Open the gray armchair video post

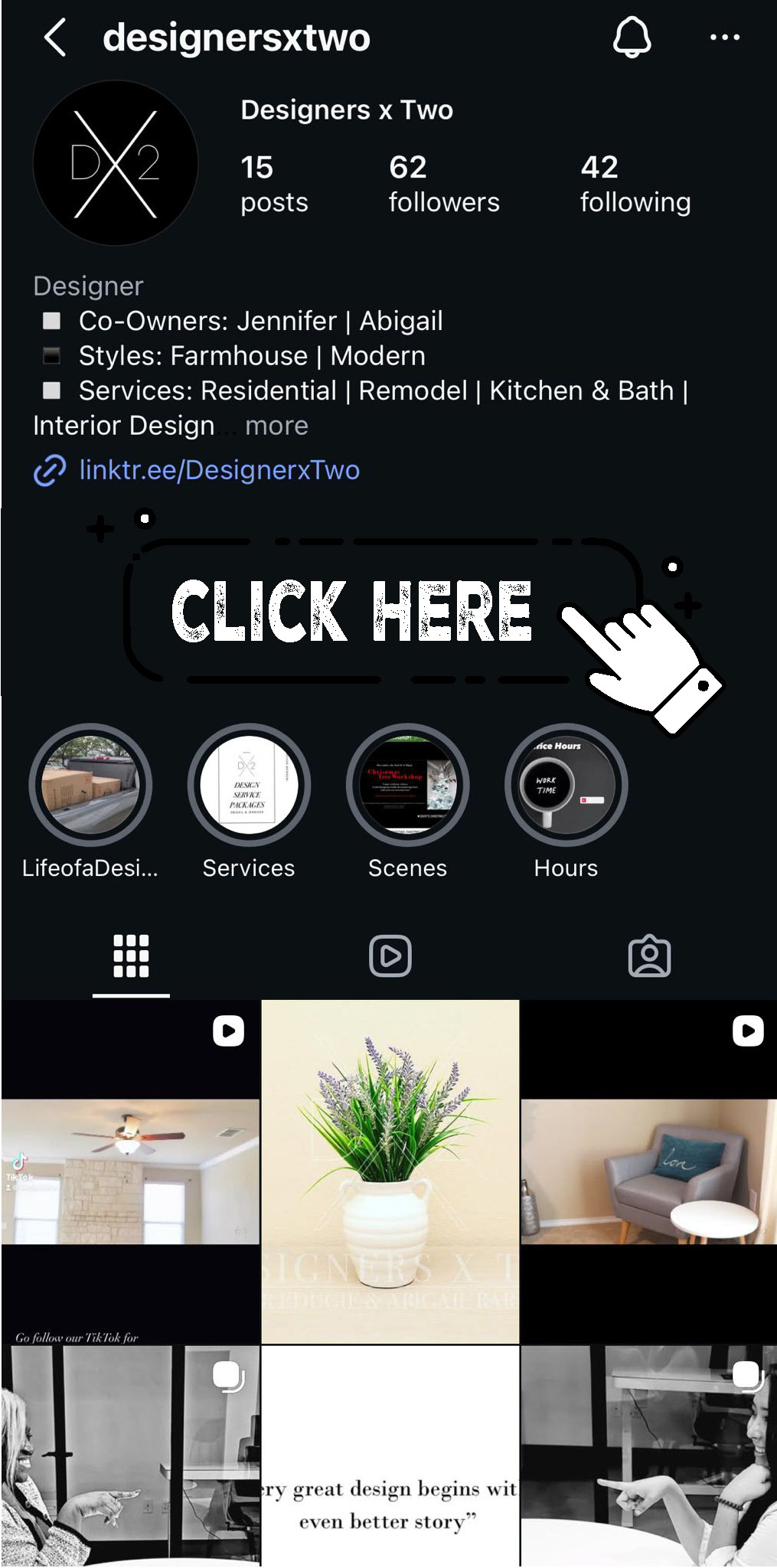[649, 1171]
